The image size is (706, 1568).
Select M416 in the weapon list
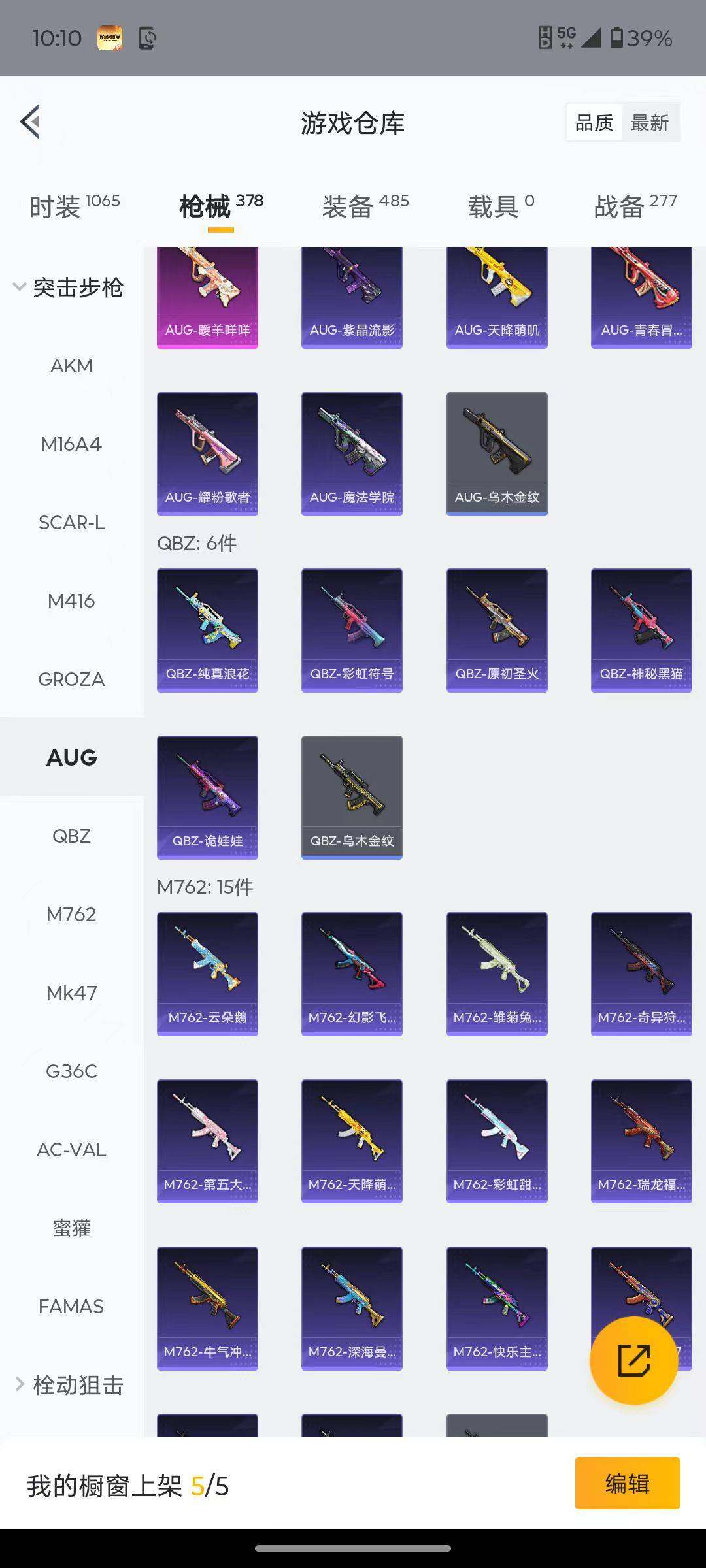71,601
